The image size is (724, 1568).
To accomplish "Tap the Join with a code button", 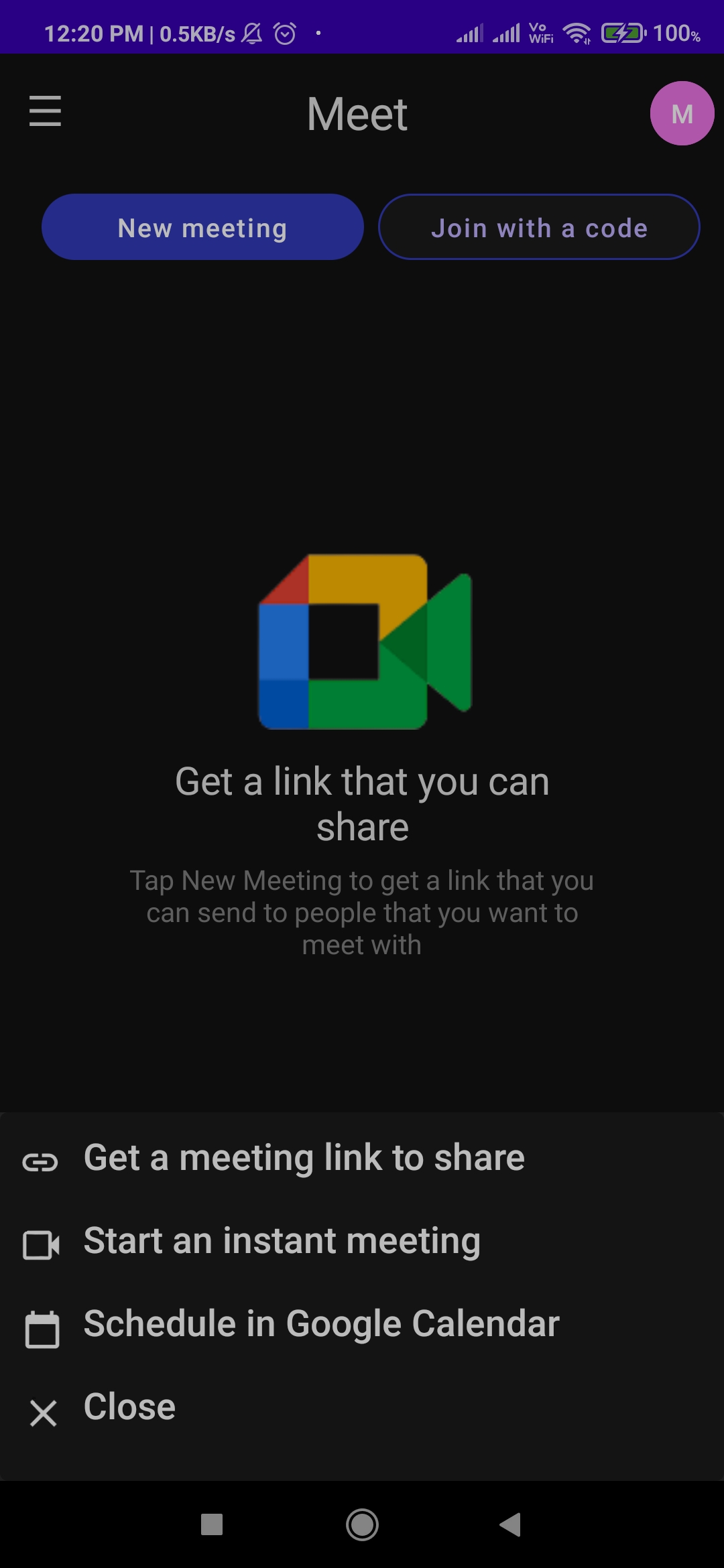I will coord(540,227).
